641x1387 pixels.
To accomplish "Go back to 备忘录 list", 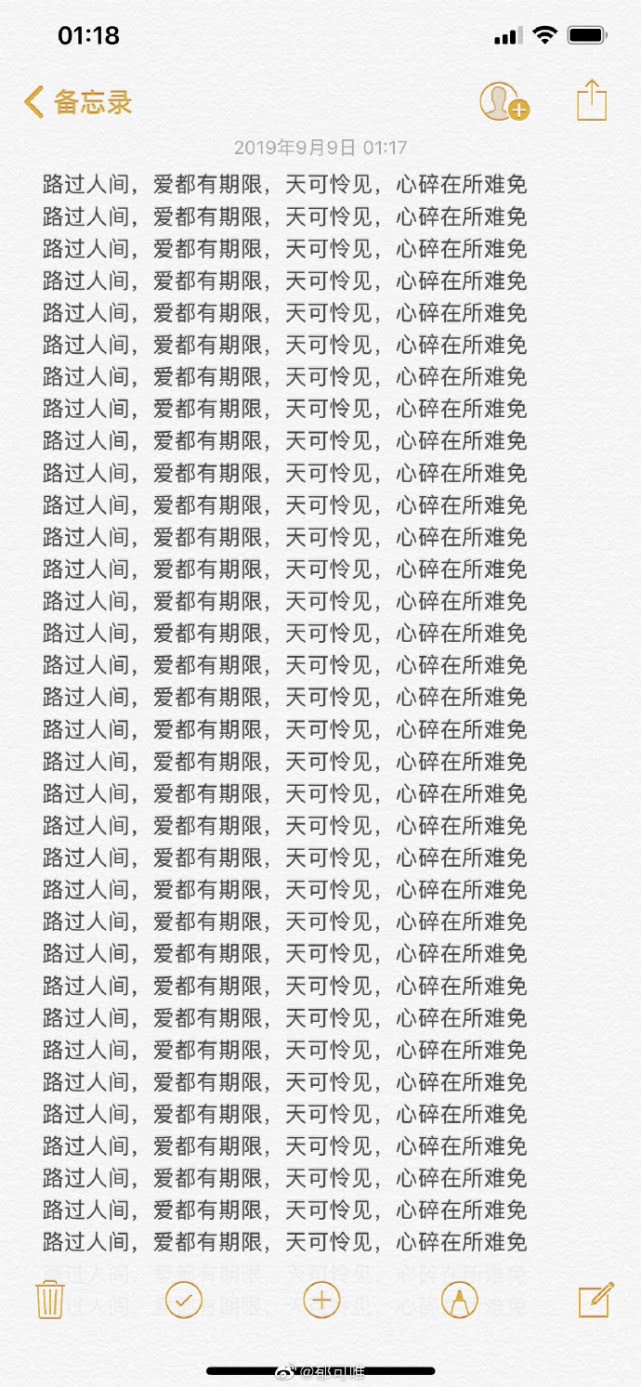I will tap(78, 102).
